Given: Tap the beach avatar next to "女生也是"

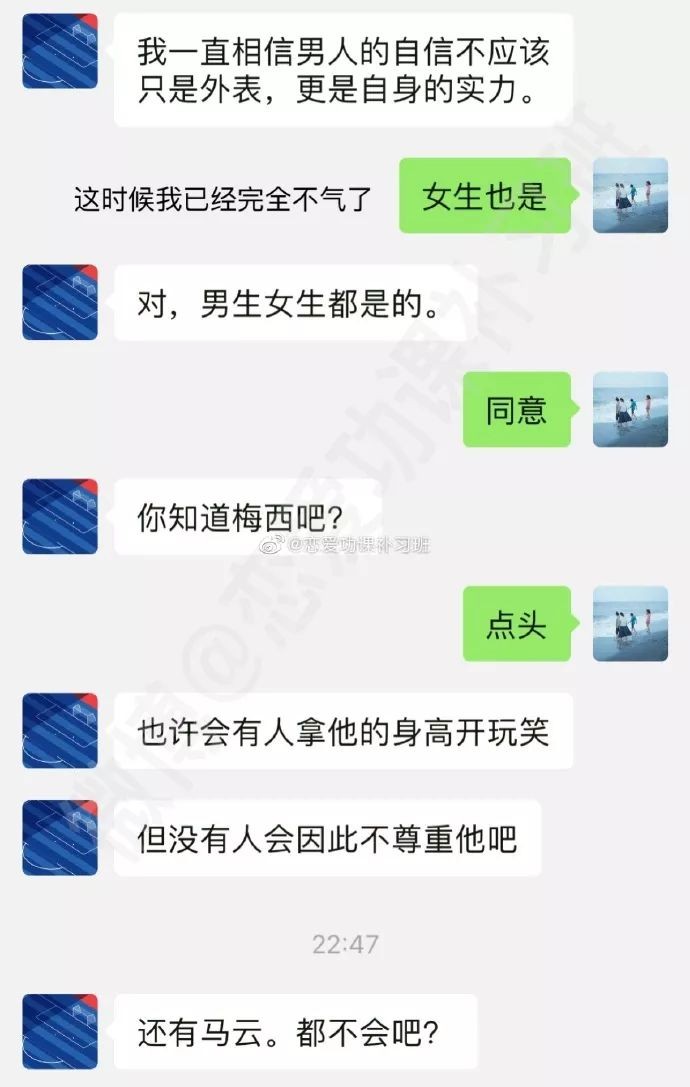Looking at the screenshot, I should [x=630, y=195].
